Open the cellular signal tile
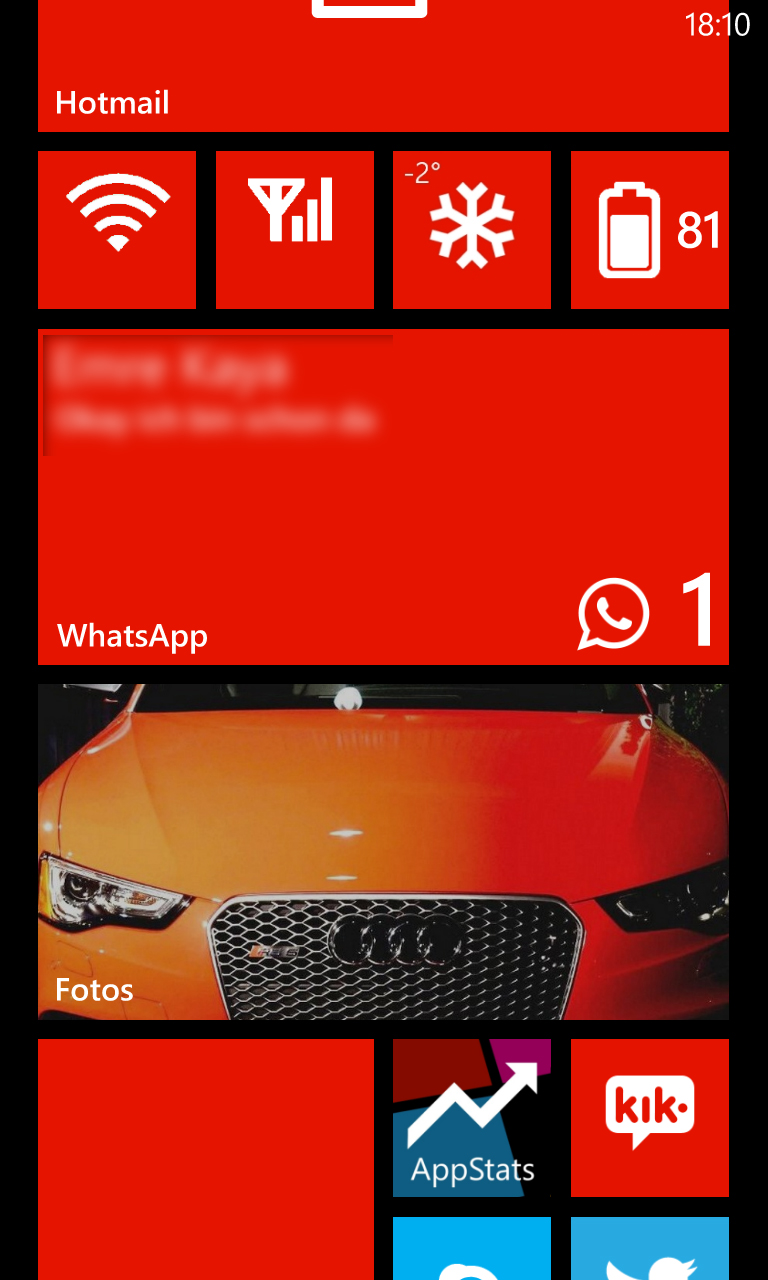Viewport: 768px width, 1280px height. (x=295, y=230)
